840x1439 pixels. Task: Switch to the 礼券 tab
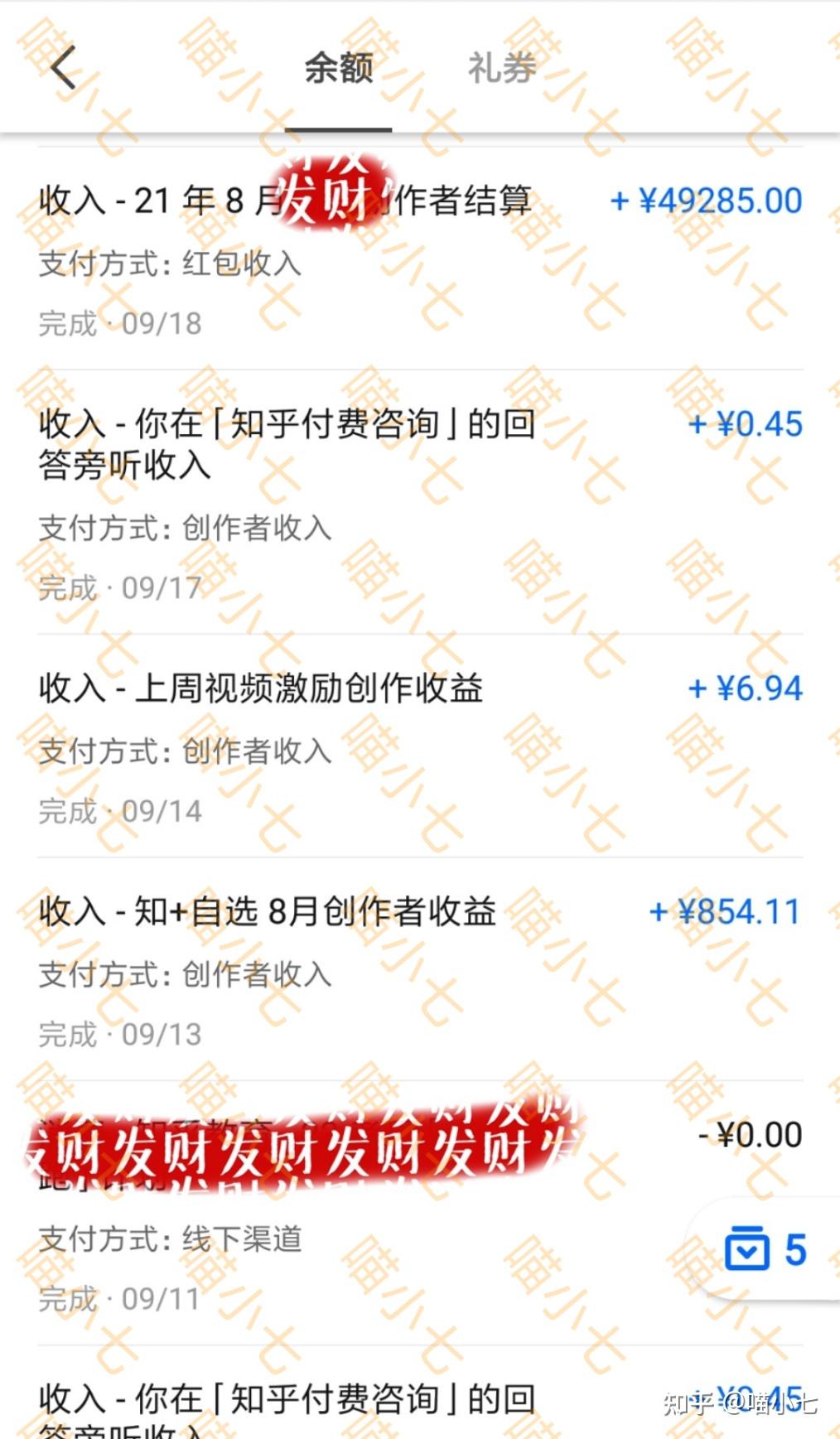[502, 68]
